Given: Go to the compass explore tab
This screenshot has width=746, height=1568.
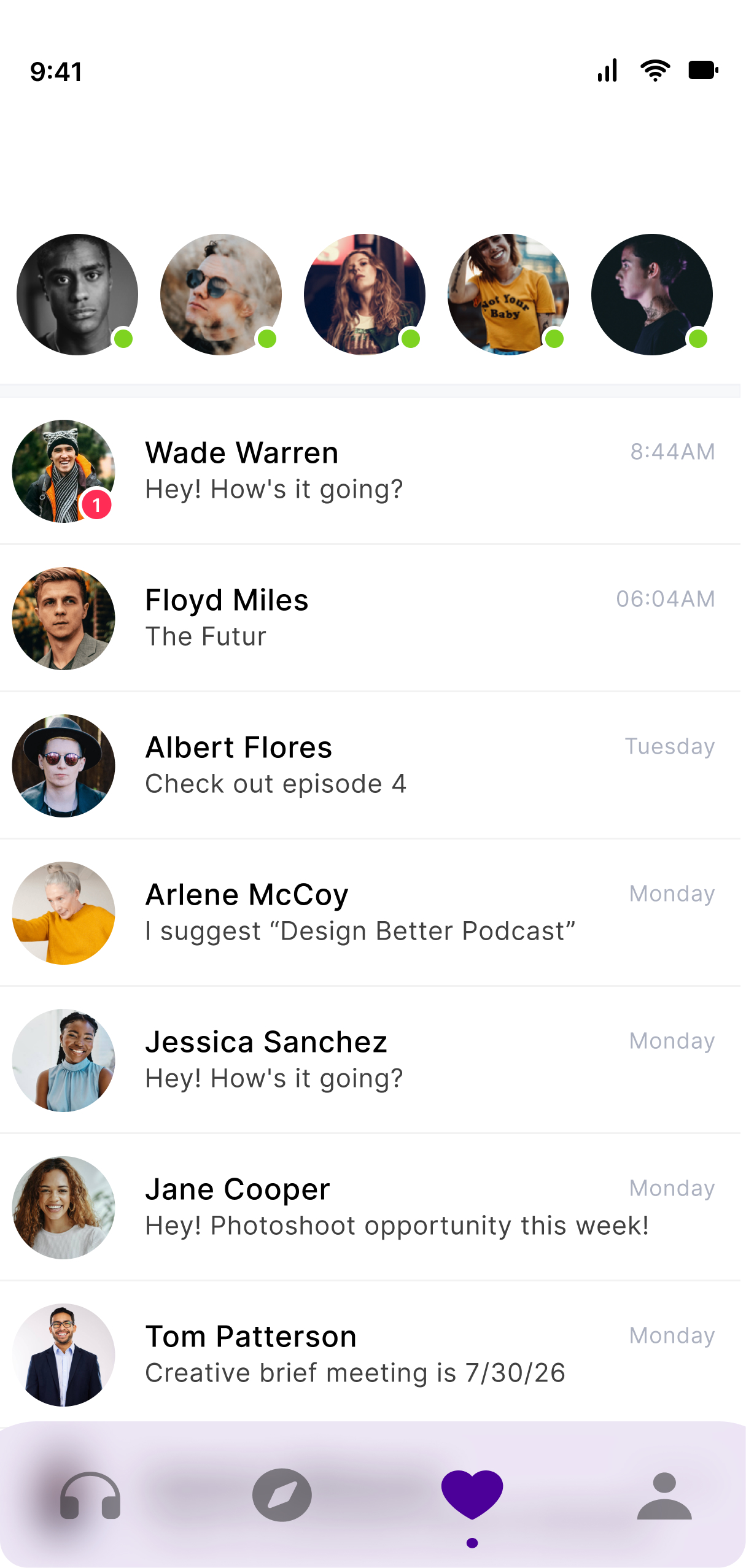Looking at the screenshot, I should click(x=282, y=1495).
